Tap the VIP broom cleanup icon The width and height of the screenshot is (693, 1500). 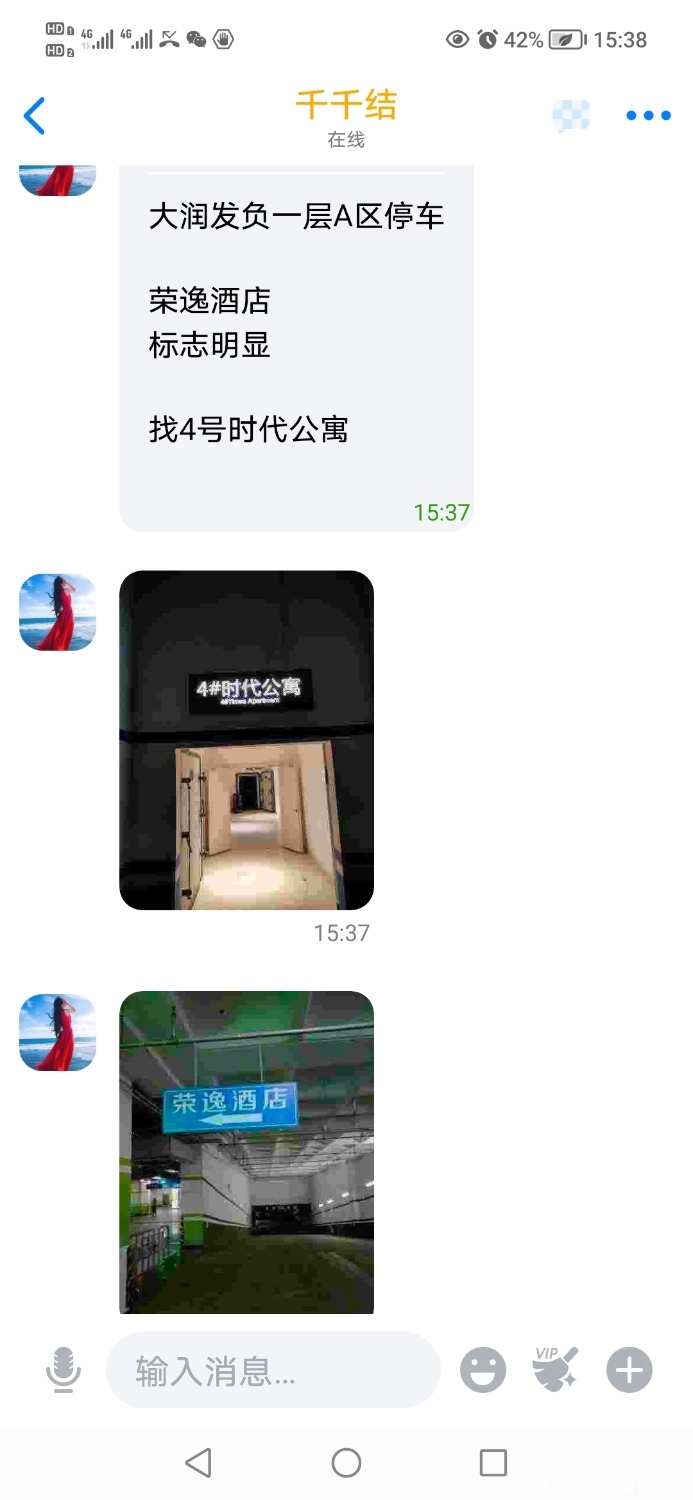point(555,1369)
